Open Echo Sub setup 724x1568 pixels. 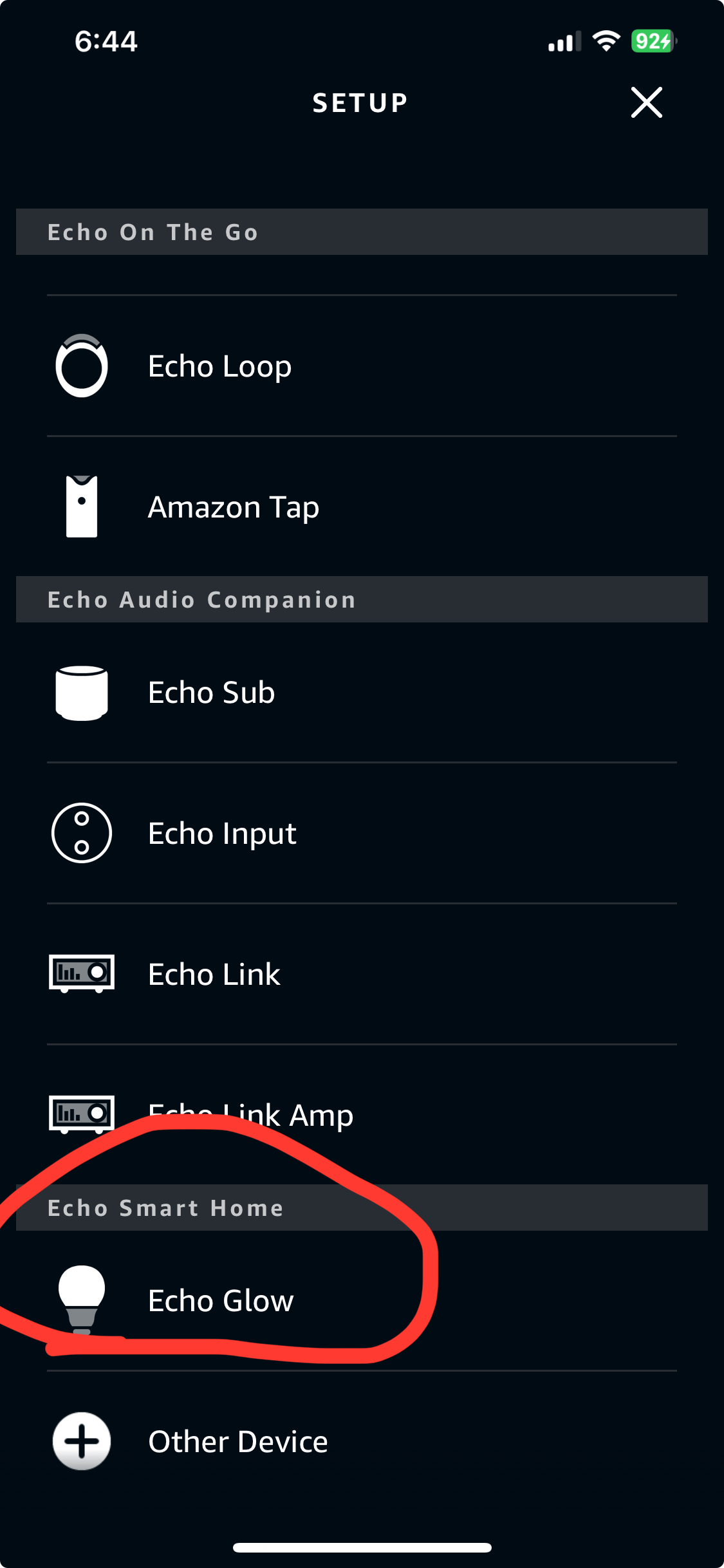[x=212, y=693]
